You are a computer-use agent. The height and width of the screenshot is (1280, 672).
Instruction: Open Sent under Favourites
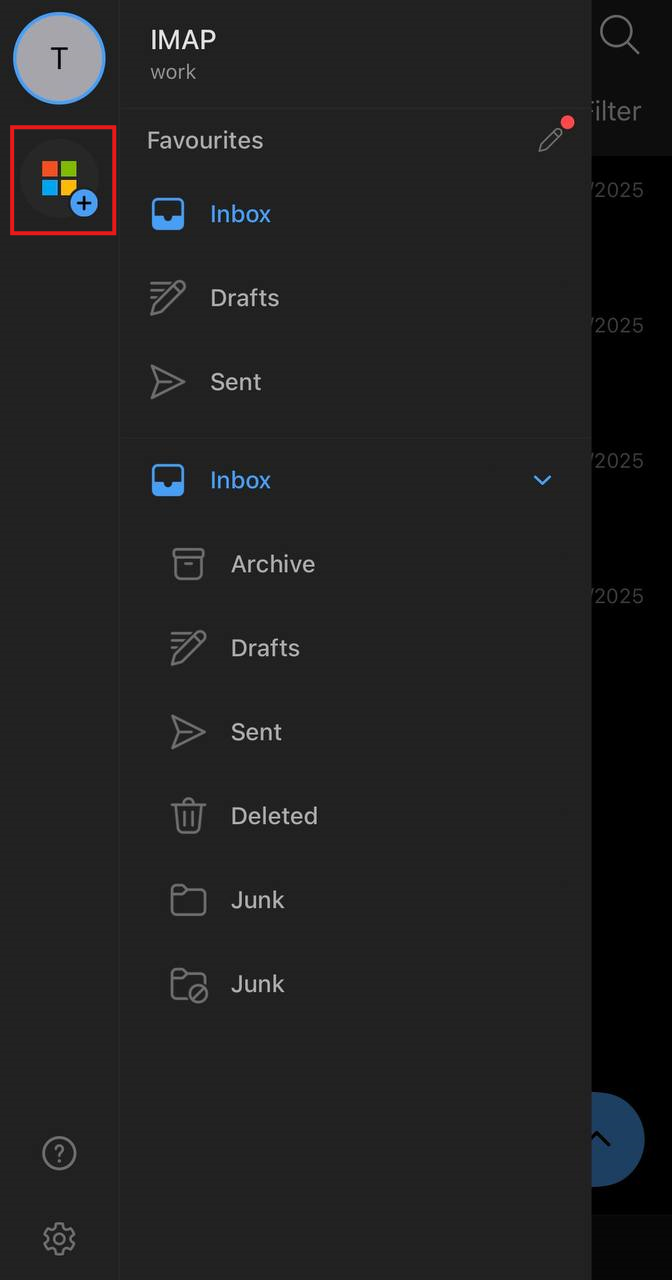coord(235,382)
